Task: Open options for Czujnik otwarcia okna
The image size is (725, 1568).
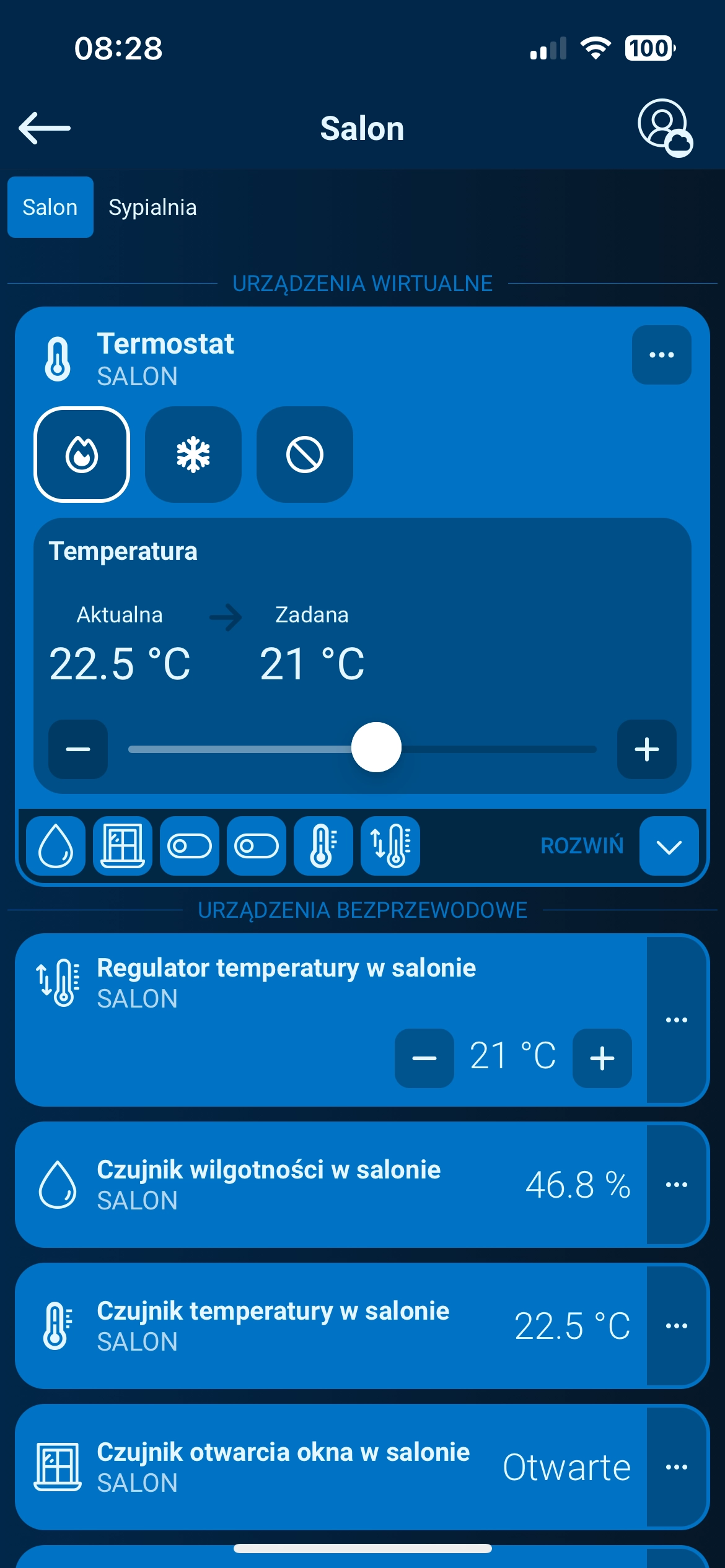Action: 676,1467
